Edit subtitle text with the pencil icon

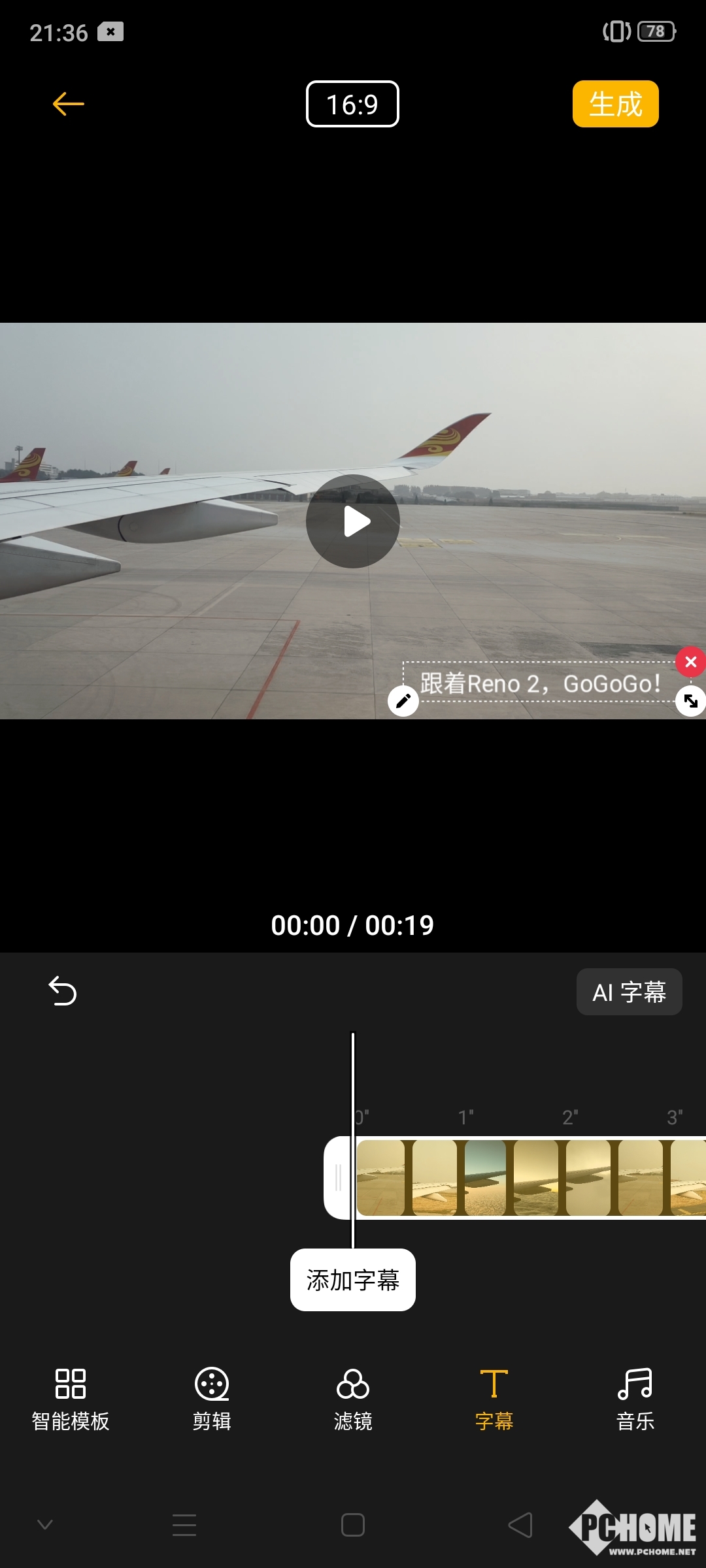pos(403,701)
